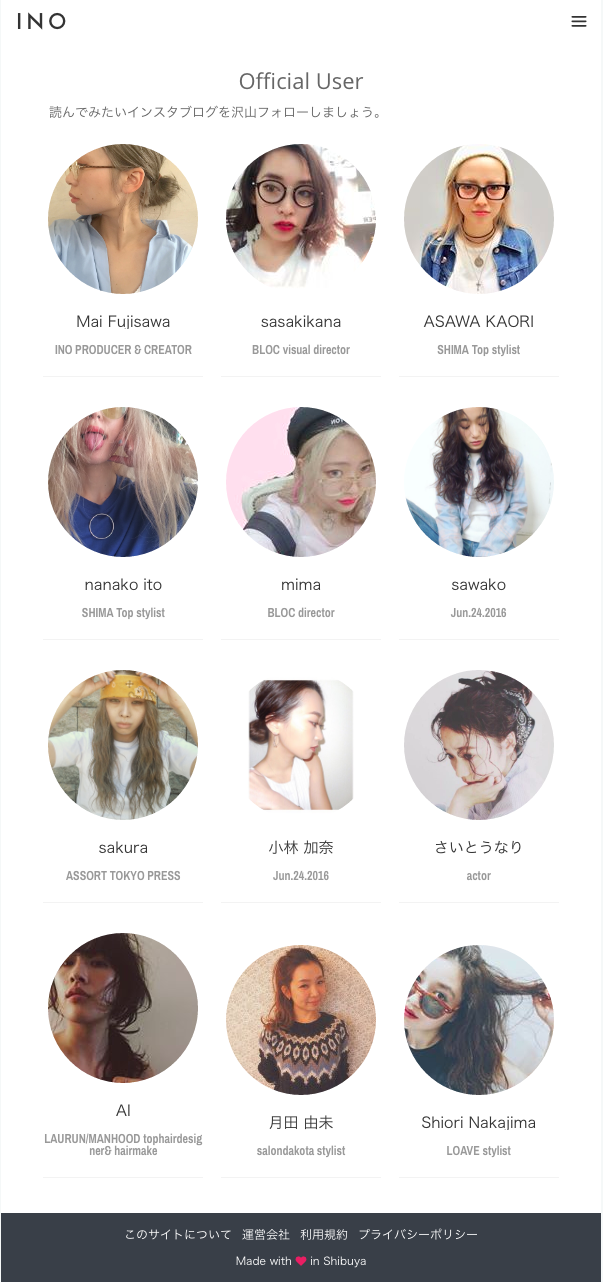Go to the INO home logo

41,21
